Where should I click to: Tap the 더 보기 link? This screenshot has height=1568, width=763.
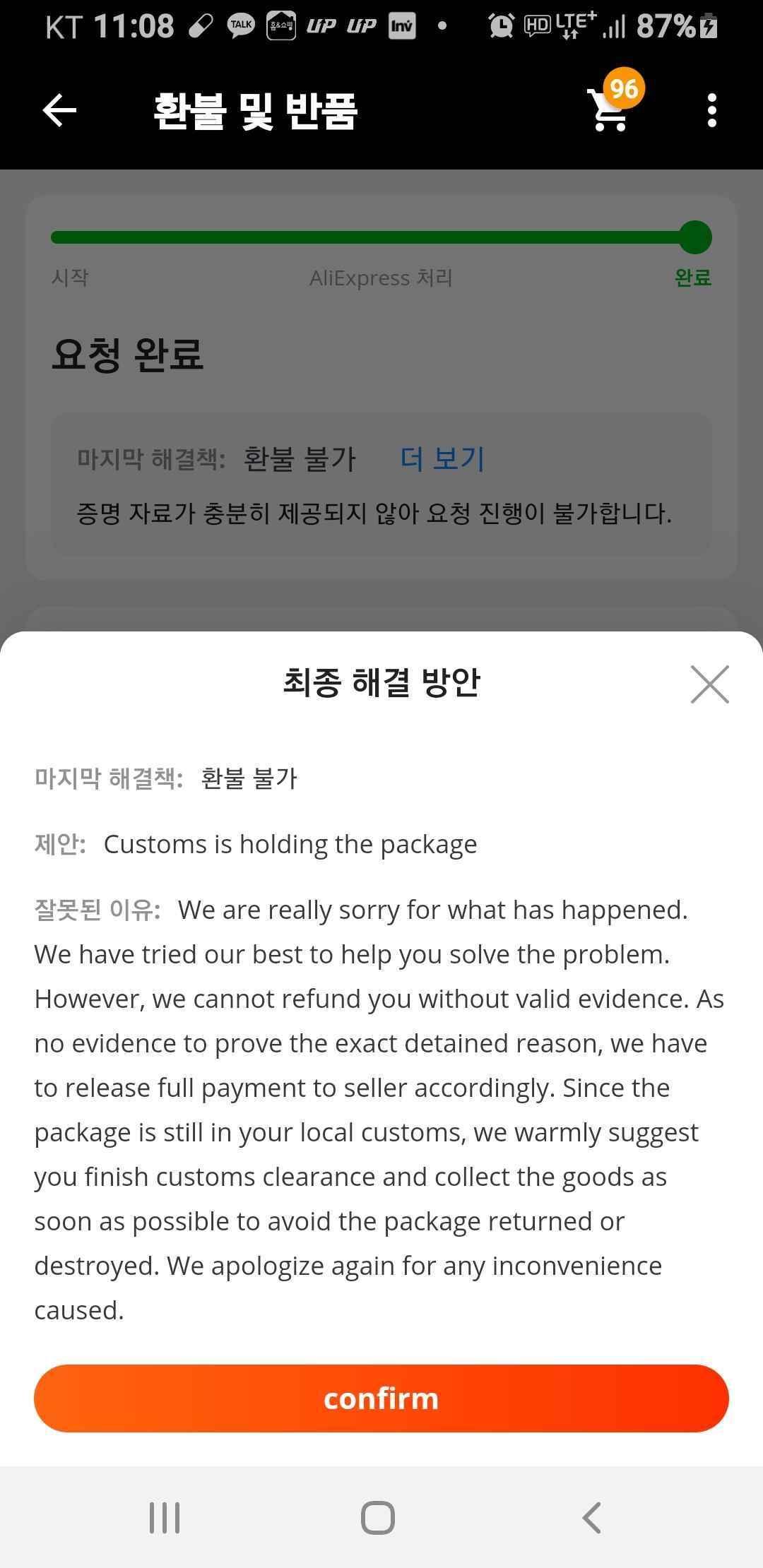pyautogui.click(x=442, y=459)
